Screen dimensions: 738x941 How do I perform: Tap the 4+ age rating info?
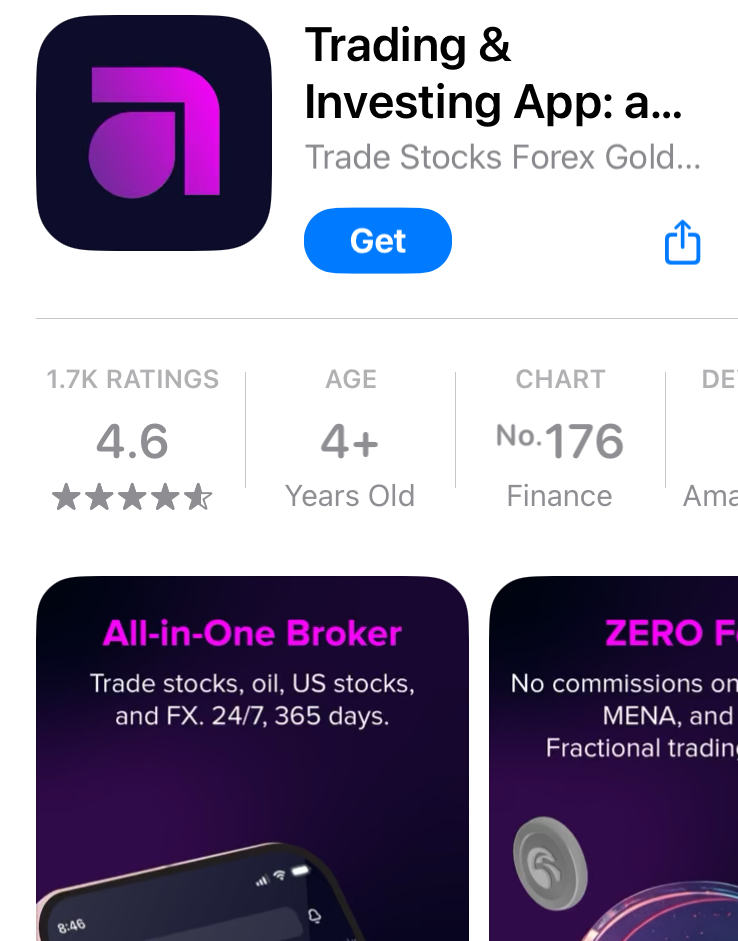349,440
